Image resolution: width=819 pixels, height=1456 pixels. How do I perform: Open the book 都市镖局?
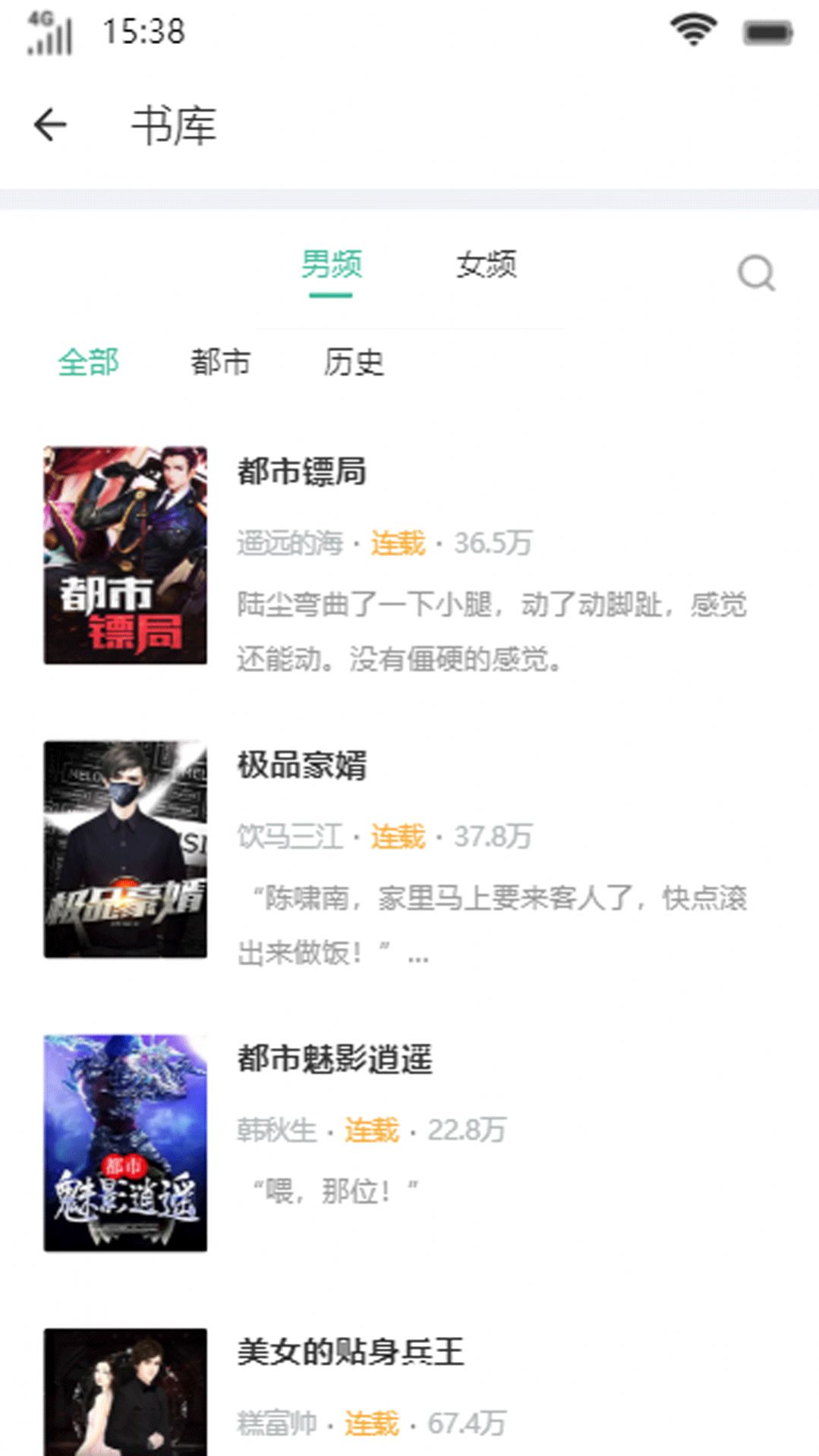coord(301,472)
